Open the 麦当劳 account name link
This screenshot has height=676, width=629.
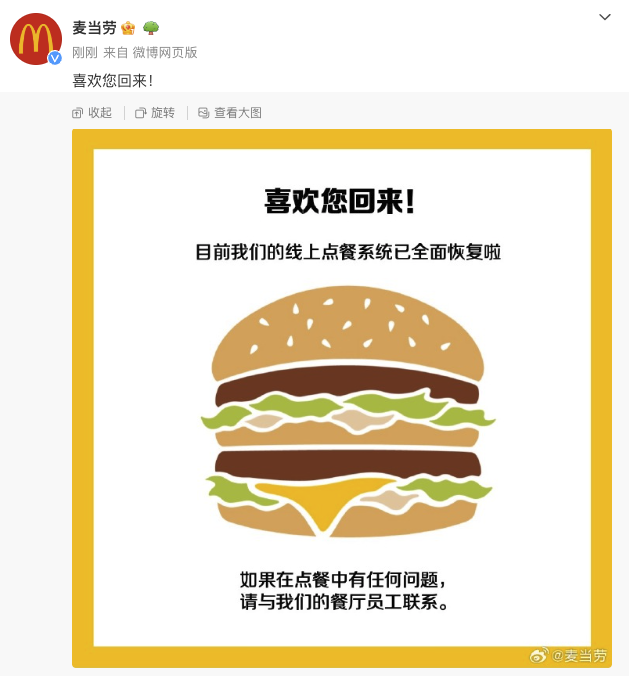point(93,27)
